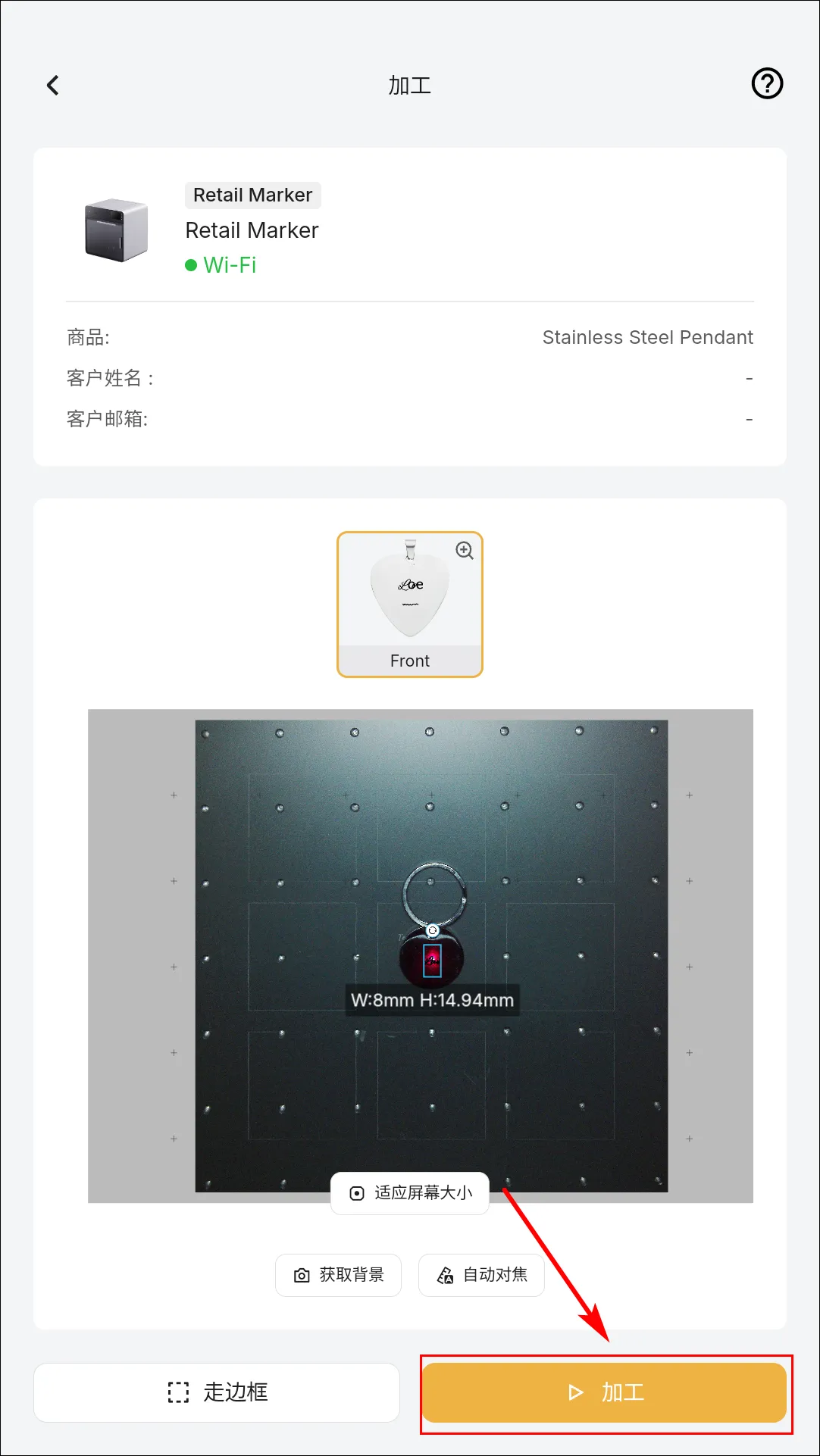Zoom into the Front pendant preview
Viewport: 820px width, 1456px height.
(464, 551)
